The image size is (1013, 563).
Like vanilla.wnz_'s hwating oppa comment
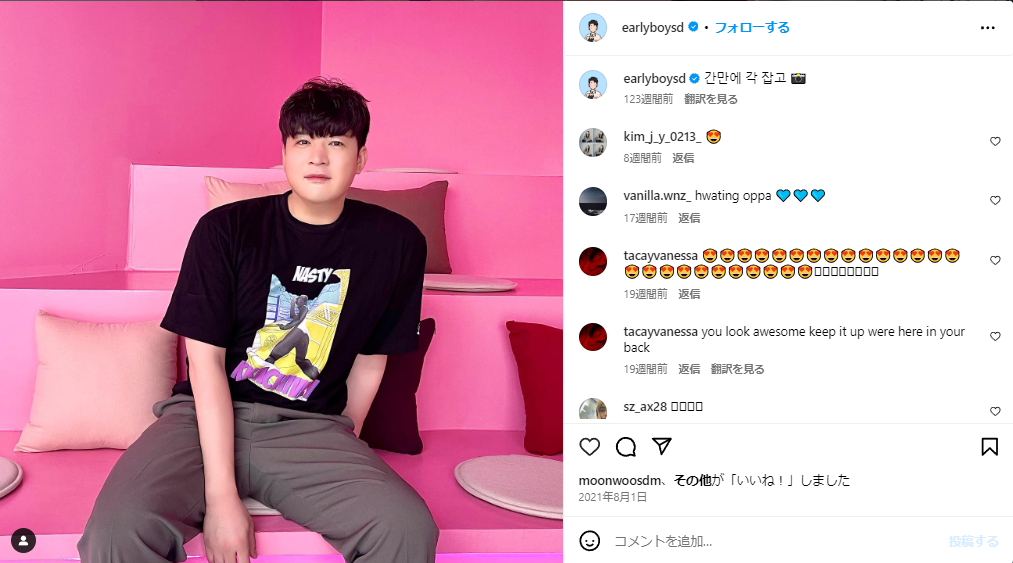pos(995,201)
